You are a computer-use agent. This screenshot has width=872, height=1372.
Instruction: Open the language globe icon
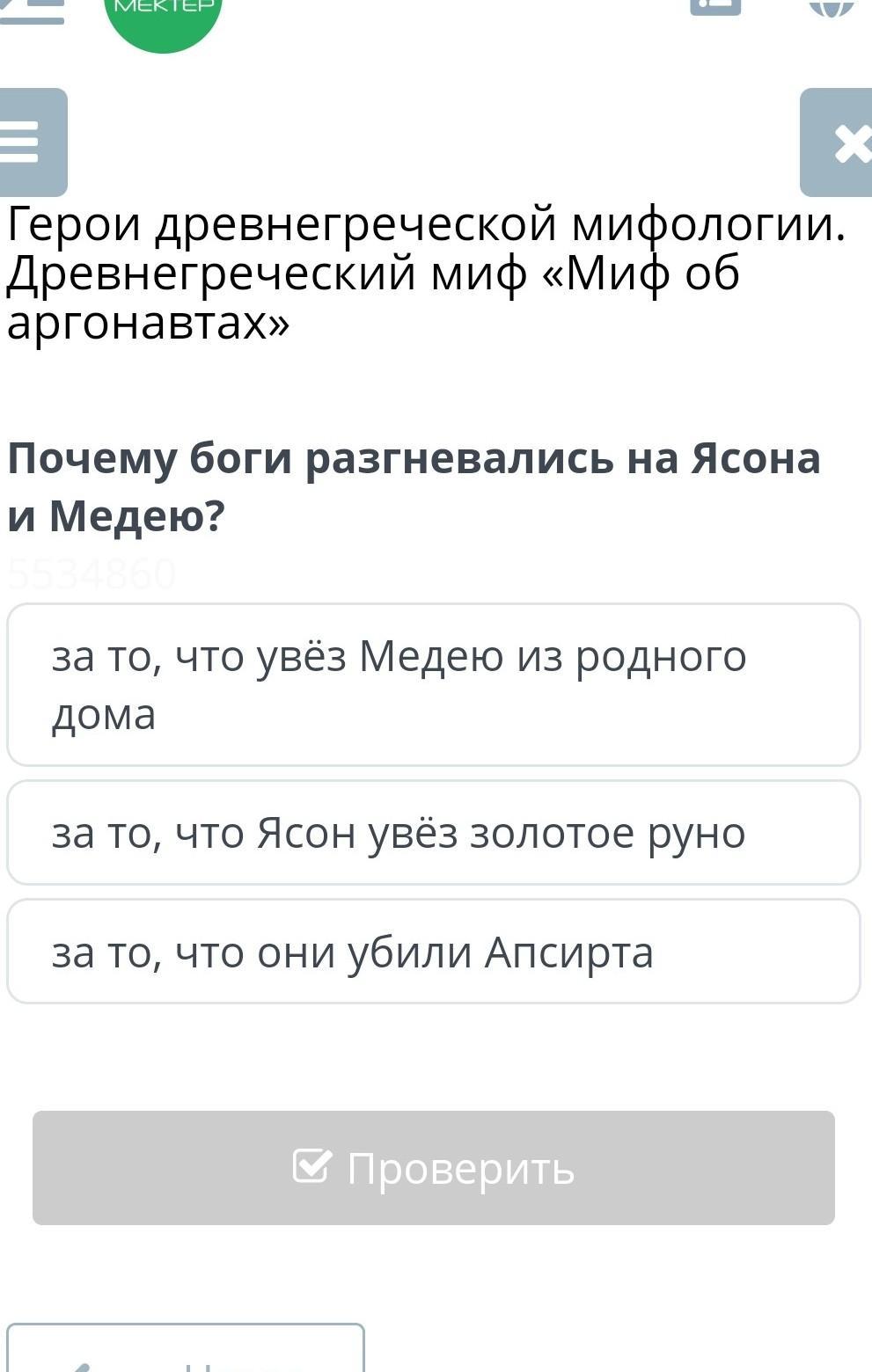[x=831, y=7]
